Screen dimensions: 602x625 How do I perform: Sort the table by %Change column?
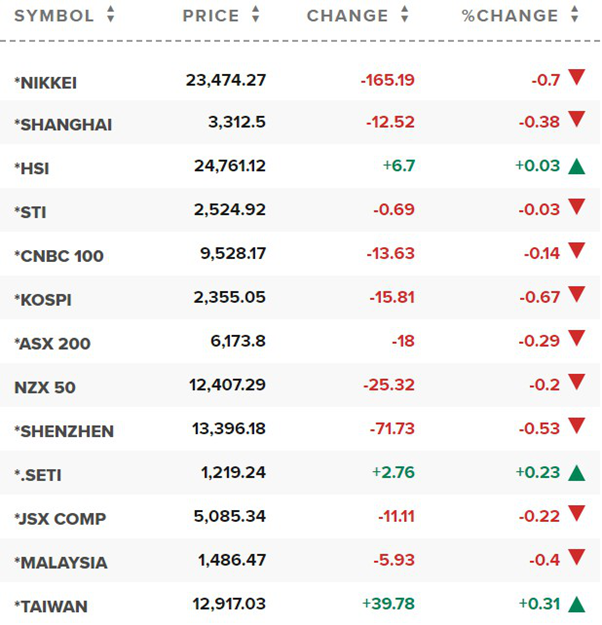pyautogui.click(x=519, y=16)
